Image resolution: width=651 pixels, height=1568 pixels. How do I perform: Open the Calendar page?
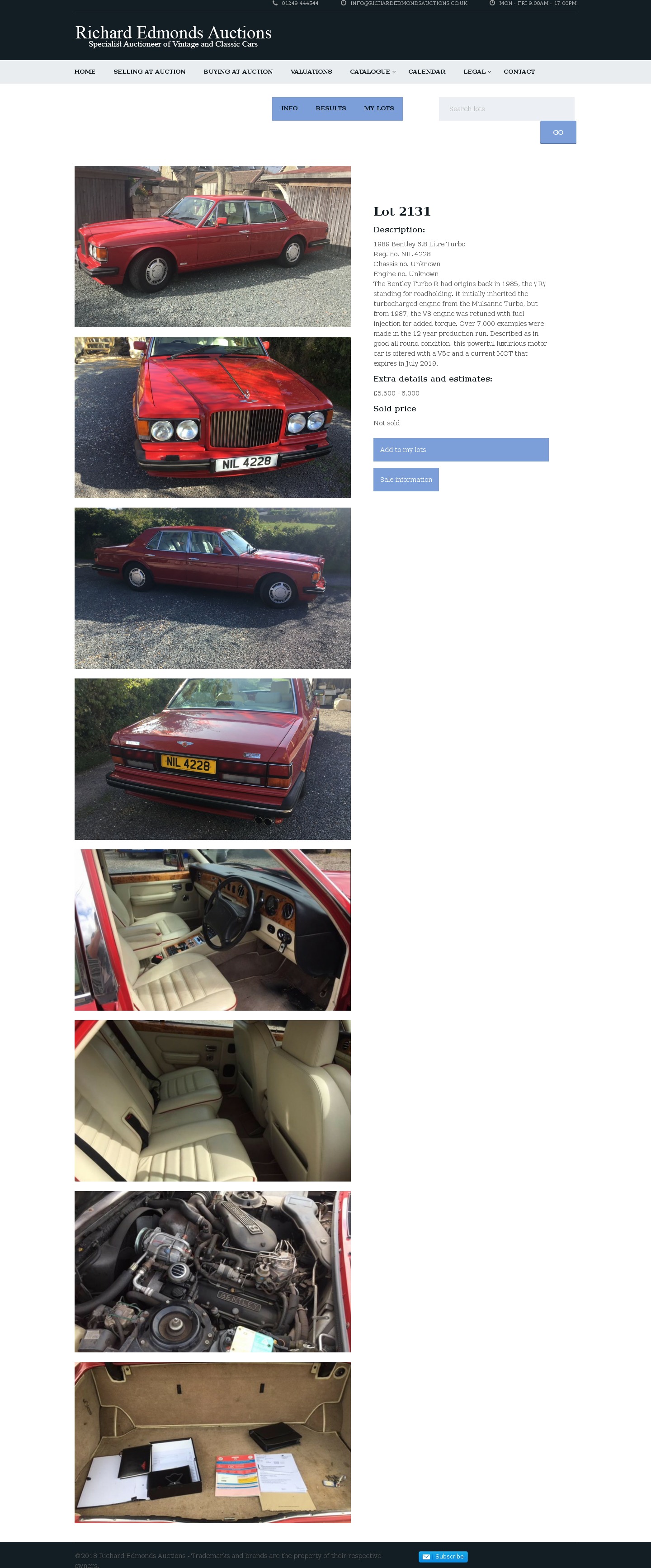[426, 72]
